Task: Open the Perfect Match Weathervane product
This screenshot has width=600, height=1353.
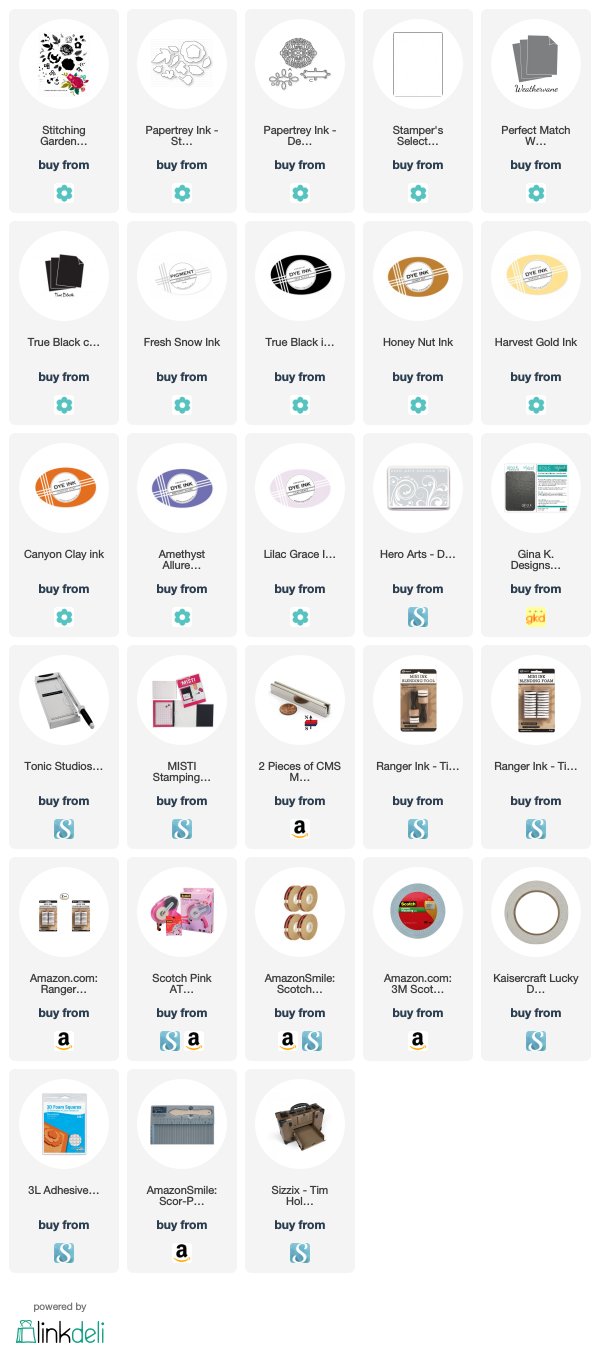Action: point(536,111)
